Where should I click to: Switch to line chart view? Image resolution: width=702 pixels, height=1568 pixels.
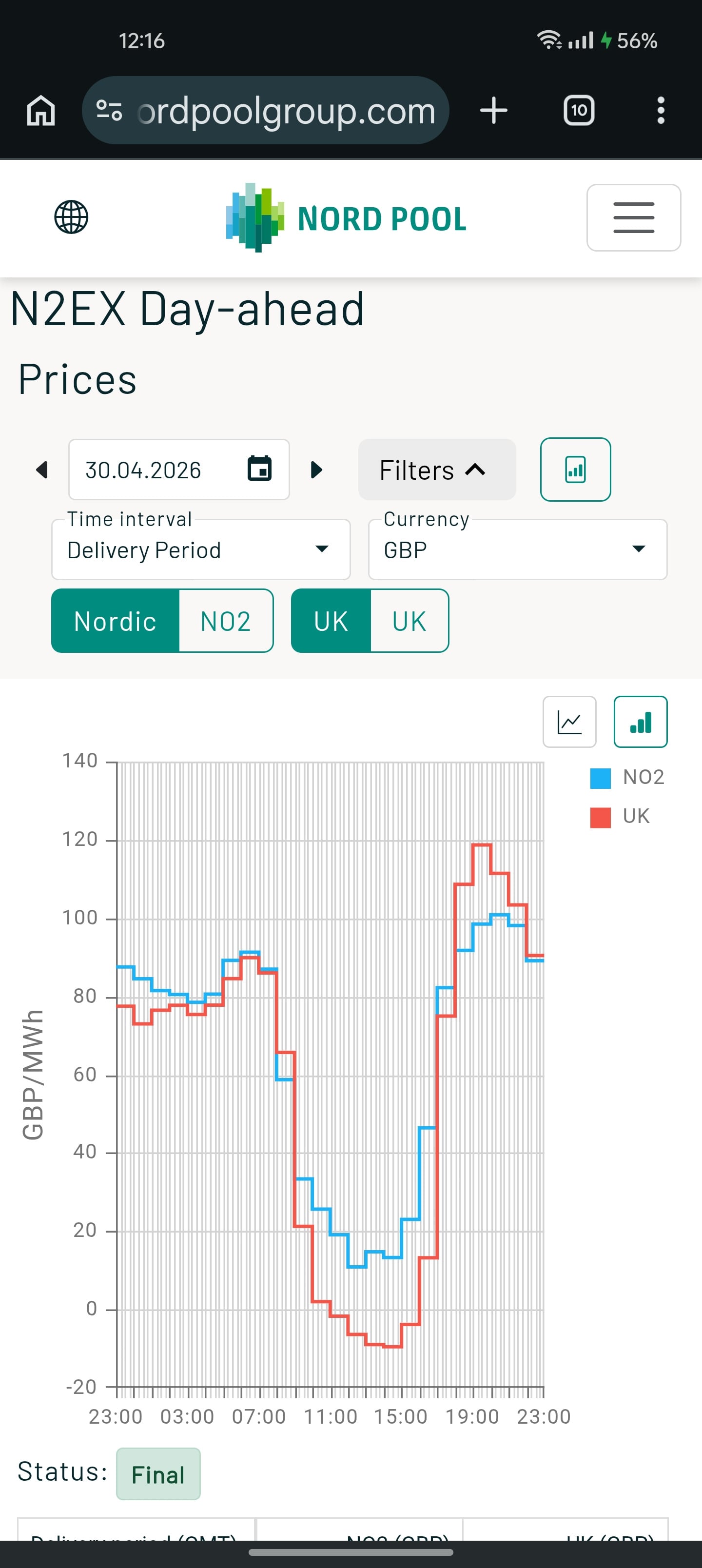point(568,722)
